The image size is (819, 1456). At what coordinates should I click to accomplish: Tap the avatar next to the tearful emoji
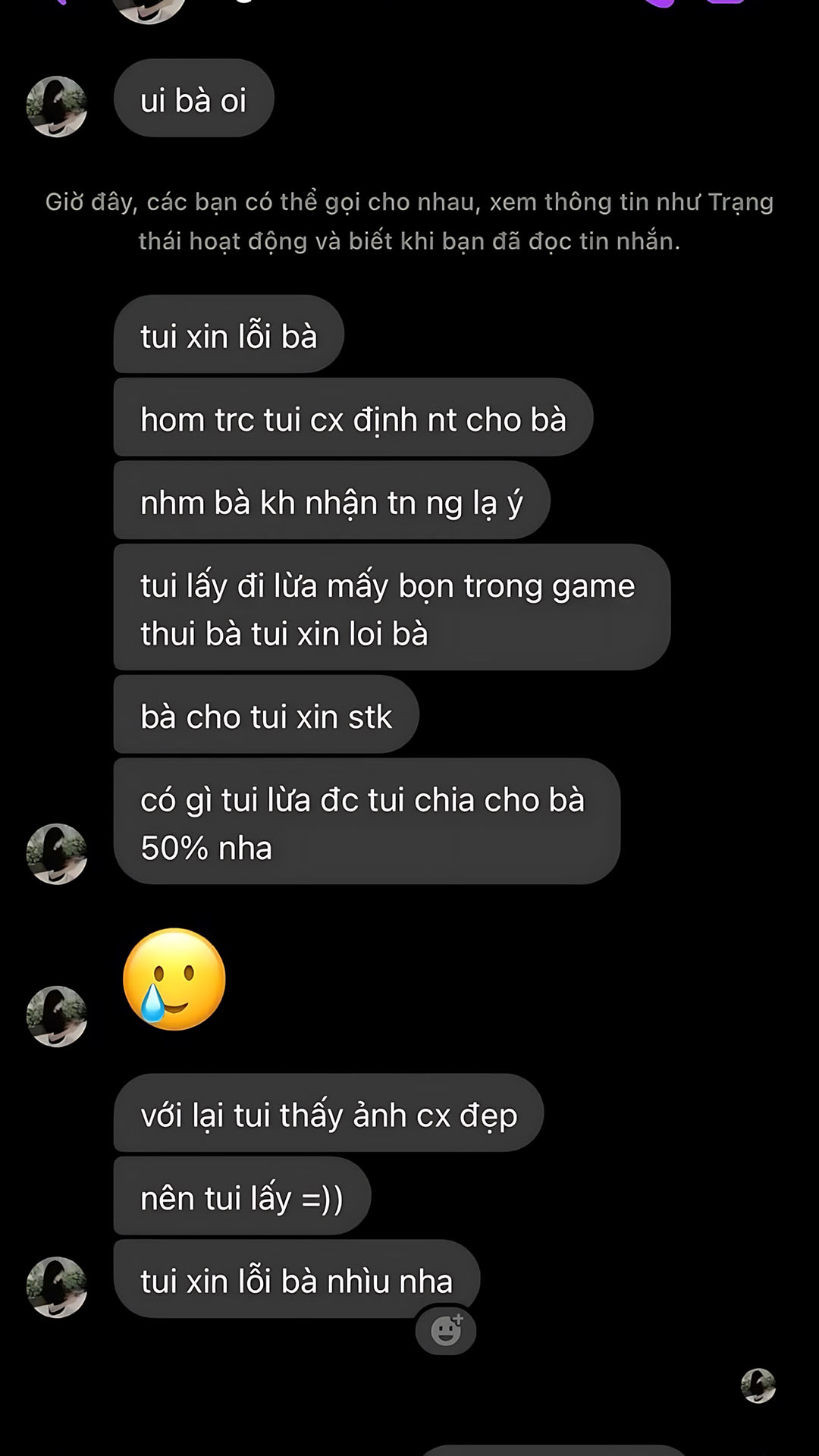click(57, 1016)
